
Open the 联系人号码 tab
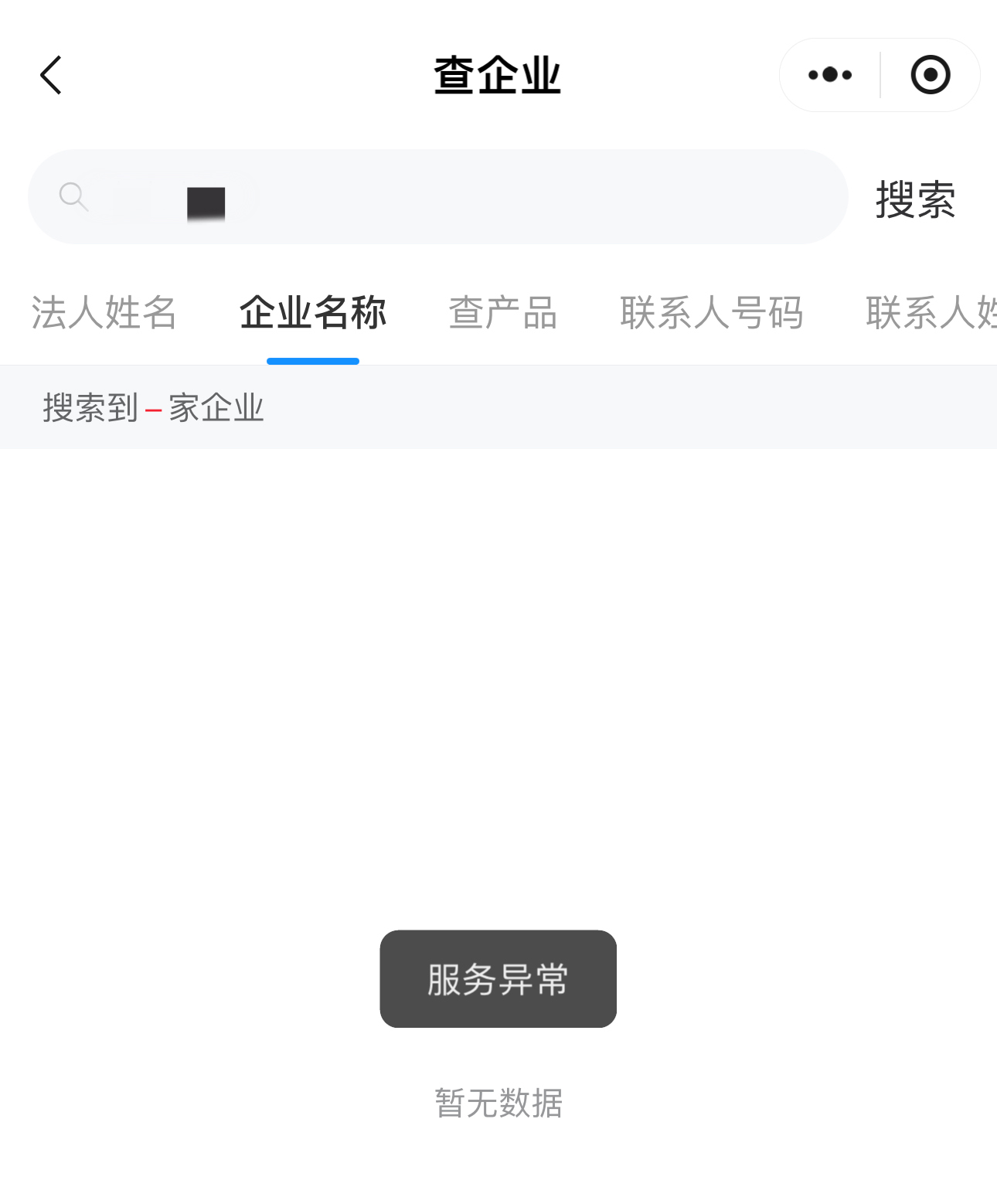712,313
